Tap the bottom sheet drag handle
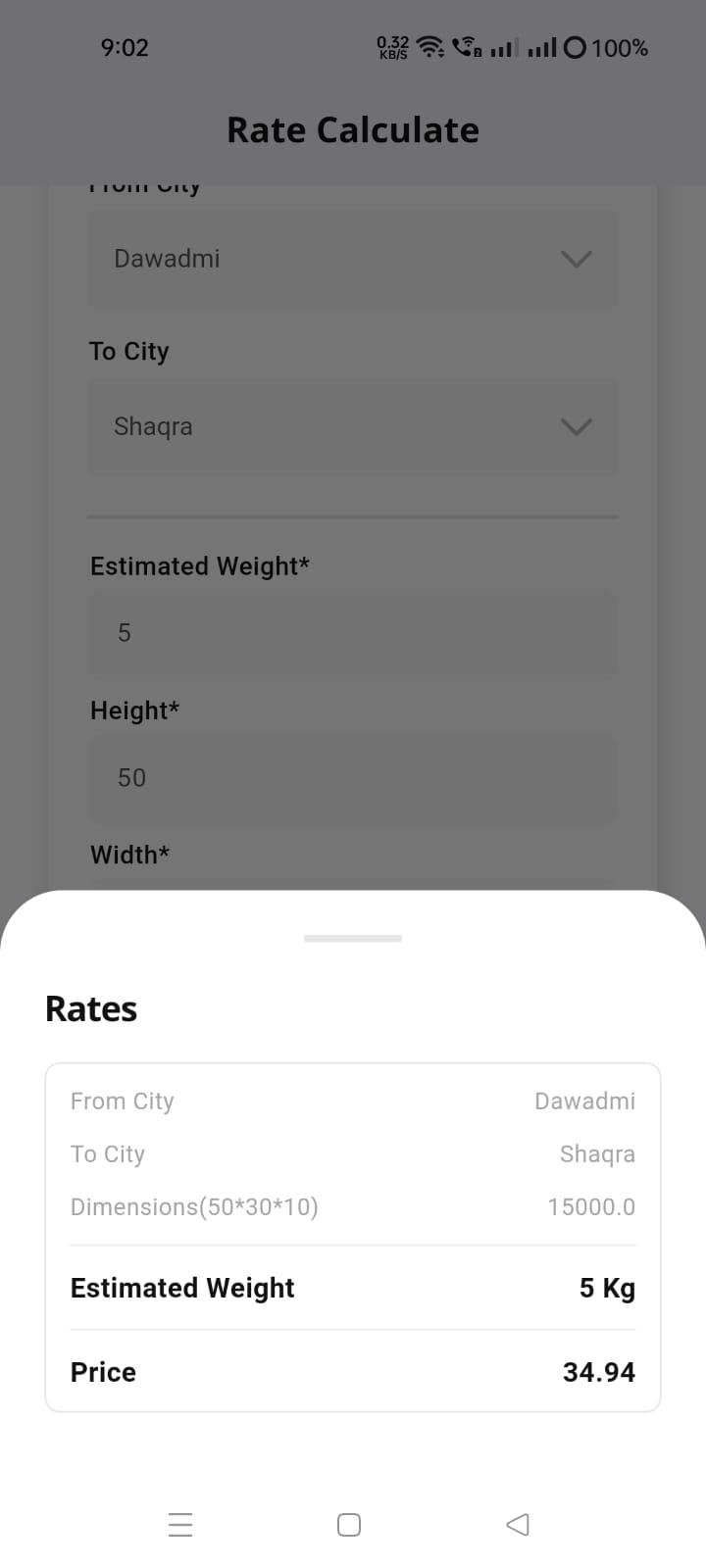 tap(353, 938)
